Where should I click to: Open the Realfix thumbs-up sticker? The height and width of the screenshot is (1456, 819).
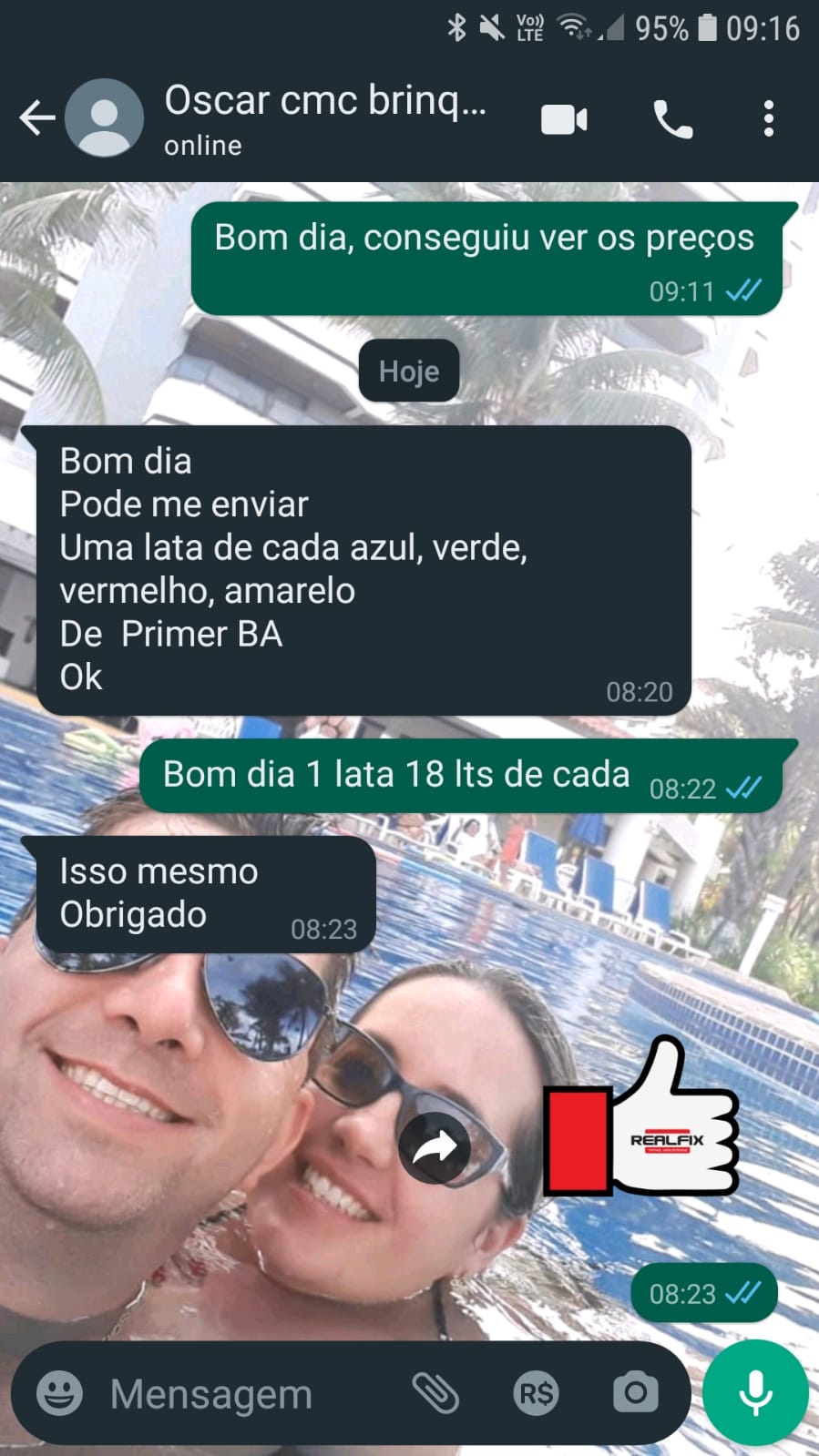(x=642, y=1122)
